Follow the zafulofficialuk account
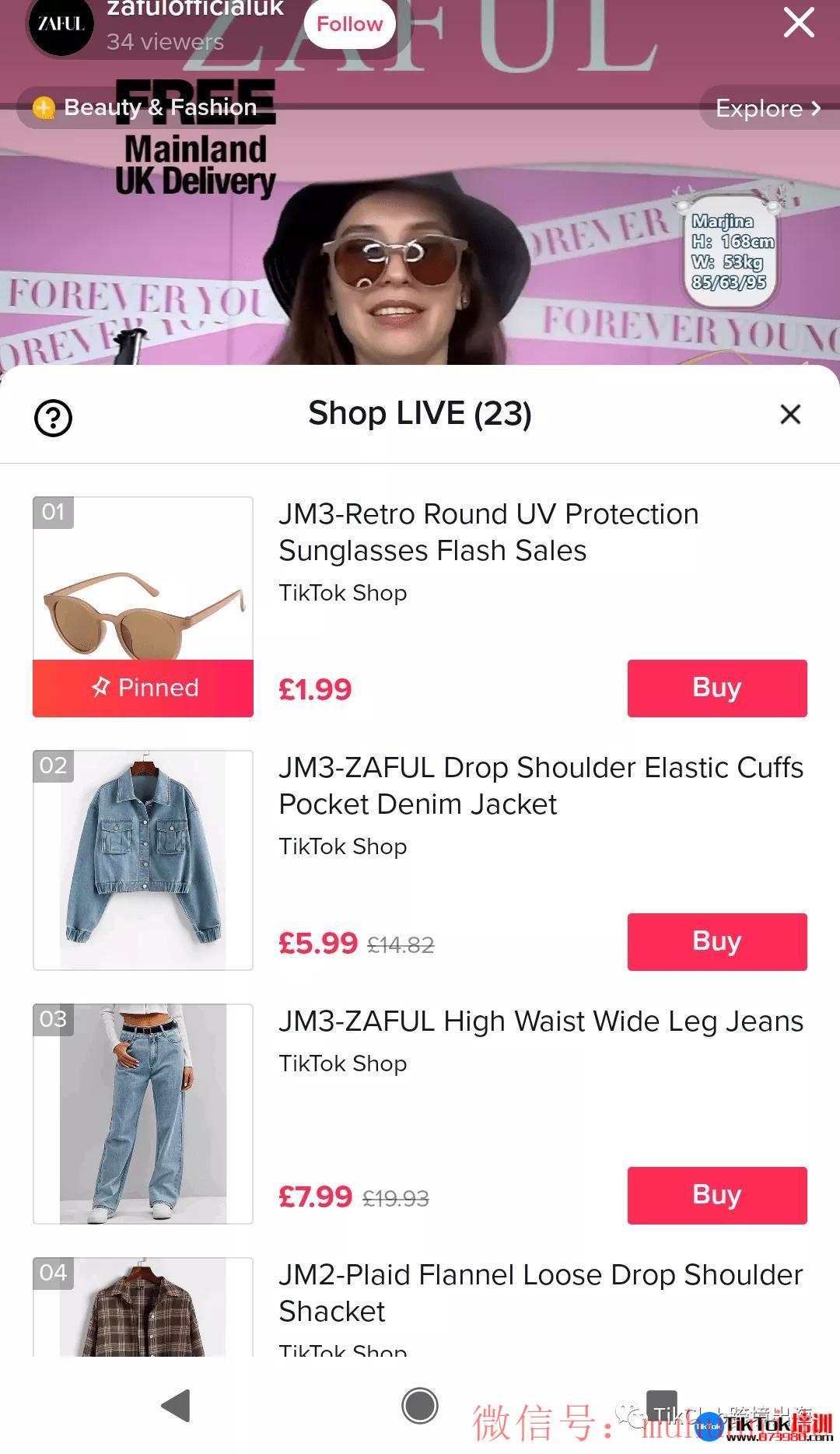This screenshot has height=1454, width=840. 349,24
